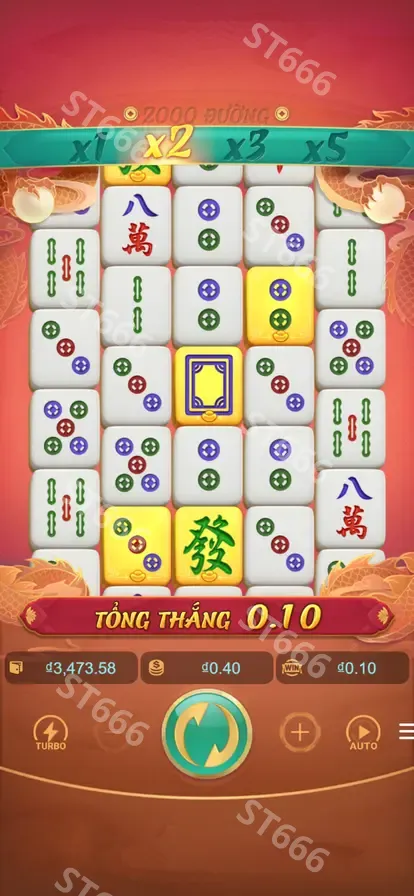Decrease the bet with minus button
The image size is (414, 896).
[113, 732]
